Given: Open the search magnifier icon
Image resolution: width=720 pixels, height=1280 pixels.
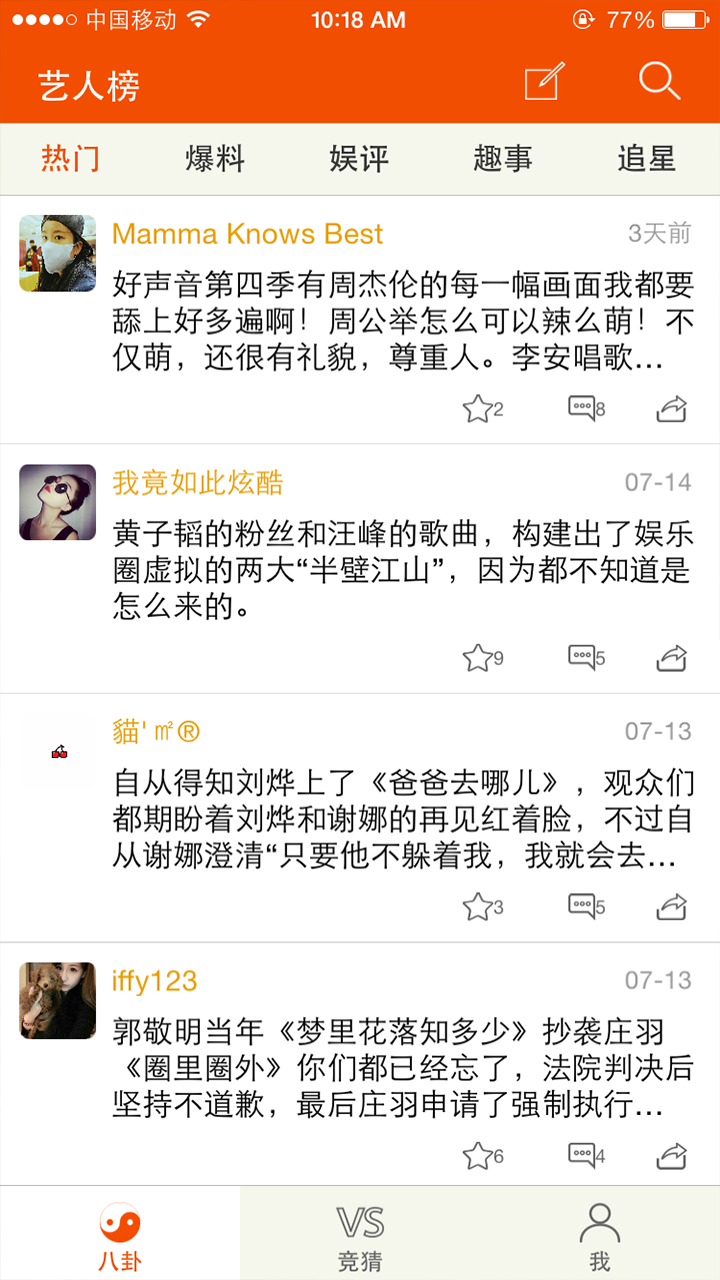Looking at the screenshot, I should point(659,81).
